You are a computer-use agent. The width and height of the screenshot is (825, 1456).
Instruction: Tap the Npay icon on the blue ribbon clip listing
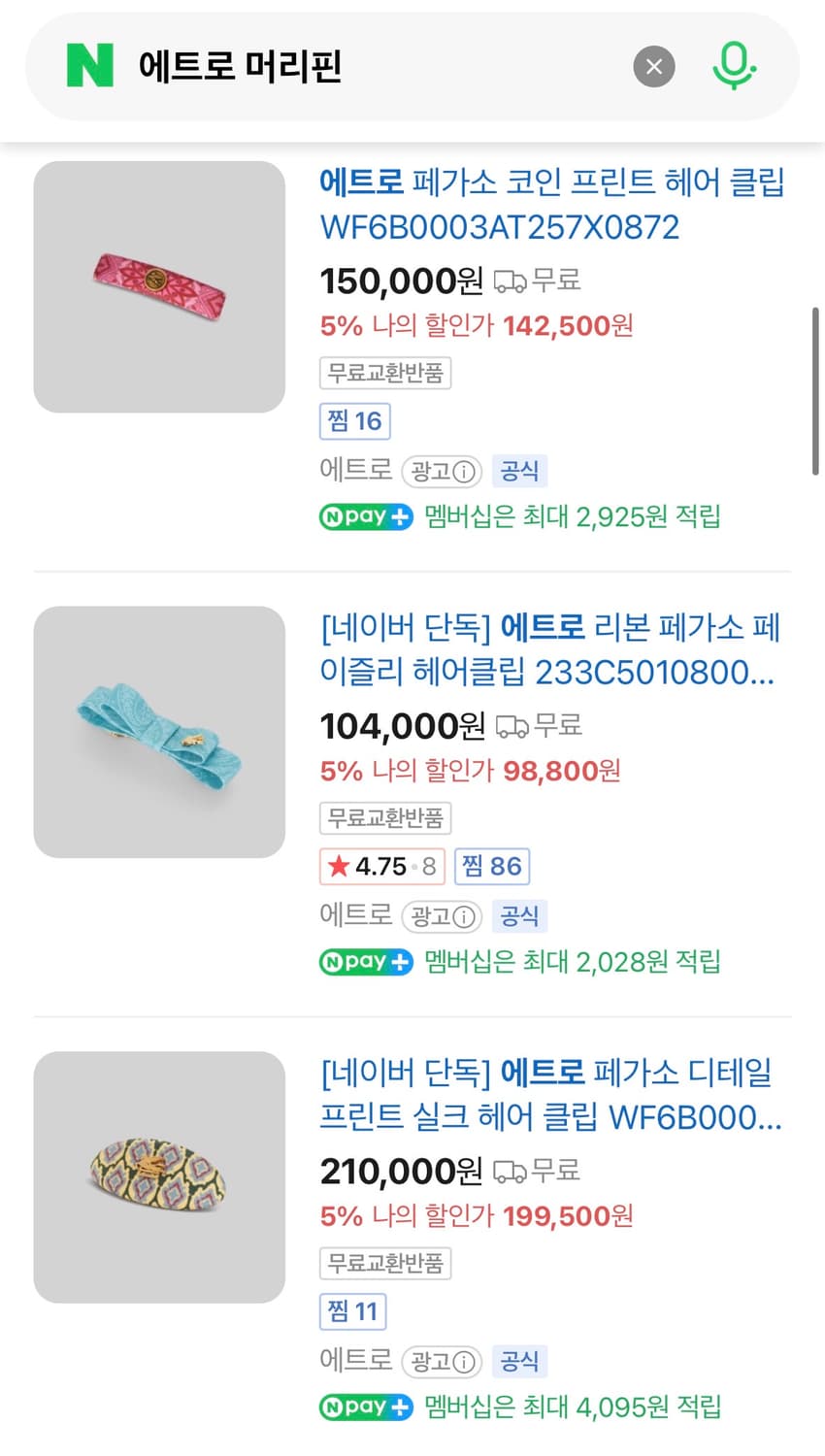[366, 961]
